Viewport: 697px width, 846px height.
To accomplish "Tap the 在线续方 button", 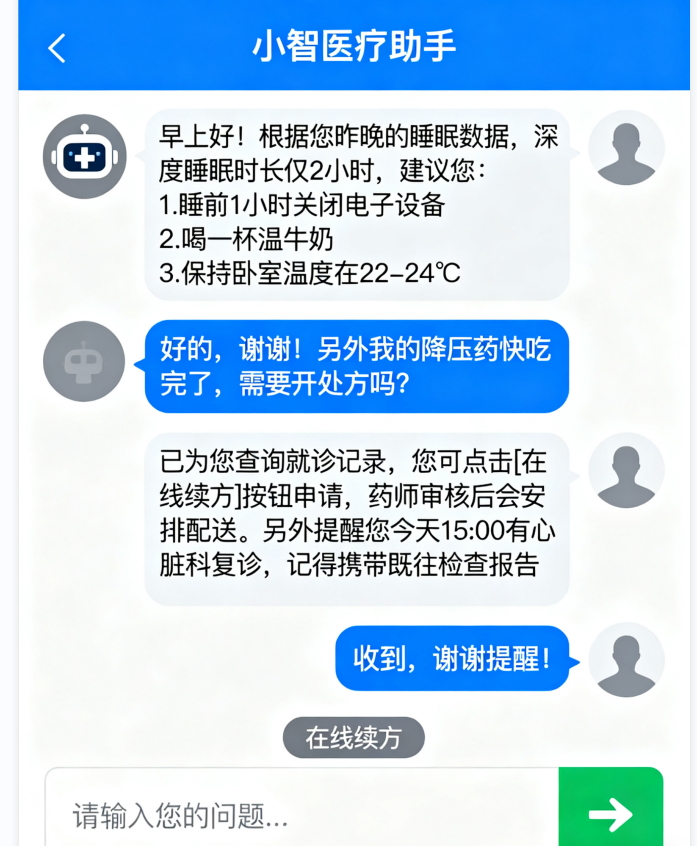I will pyautogui.click(x=353, y=738).
